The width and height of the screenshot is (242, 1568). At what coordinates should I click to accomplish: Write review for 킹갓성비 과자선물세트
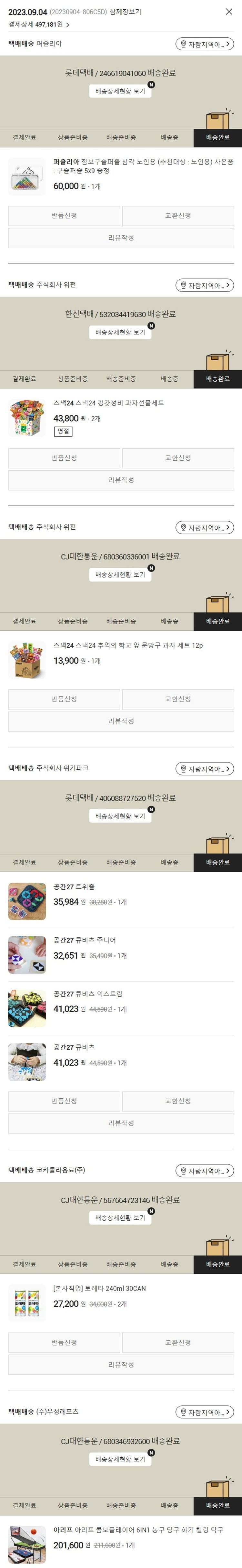coord(121,480)
